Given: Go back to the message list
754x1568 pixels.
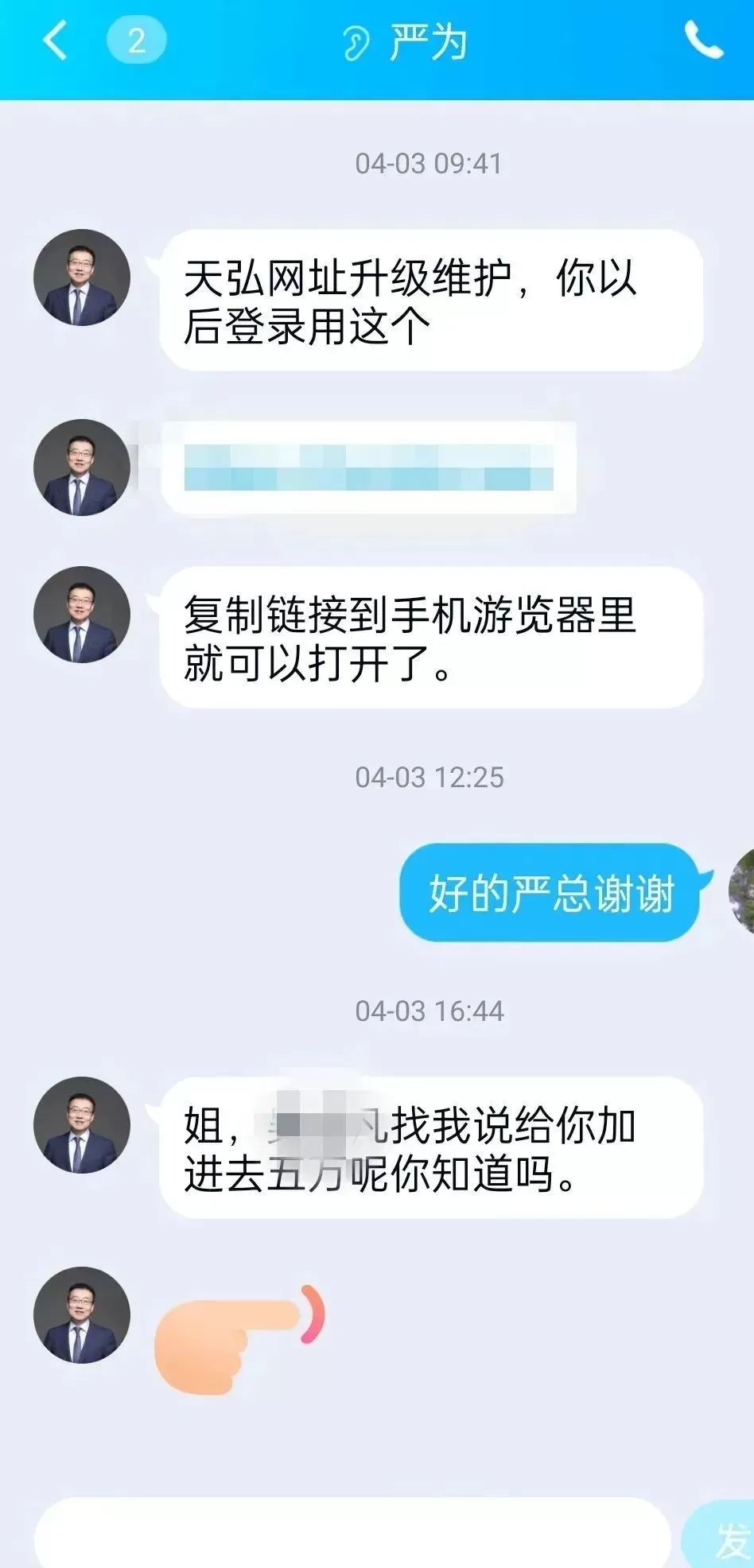Looking at the screenshot, I should point(56,41).
